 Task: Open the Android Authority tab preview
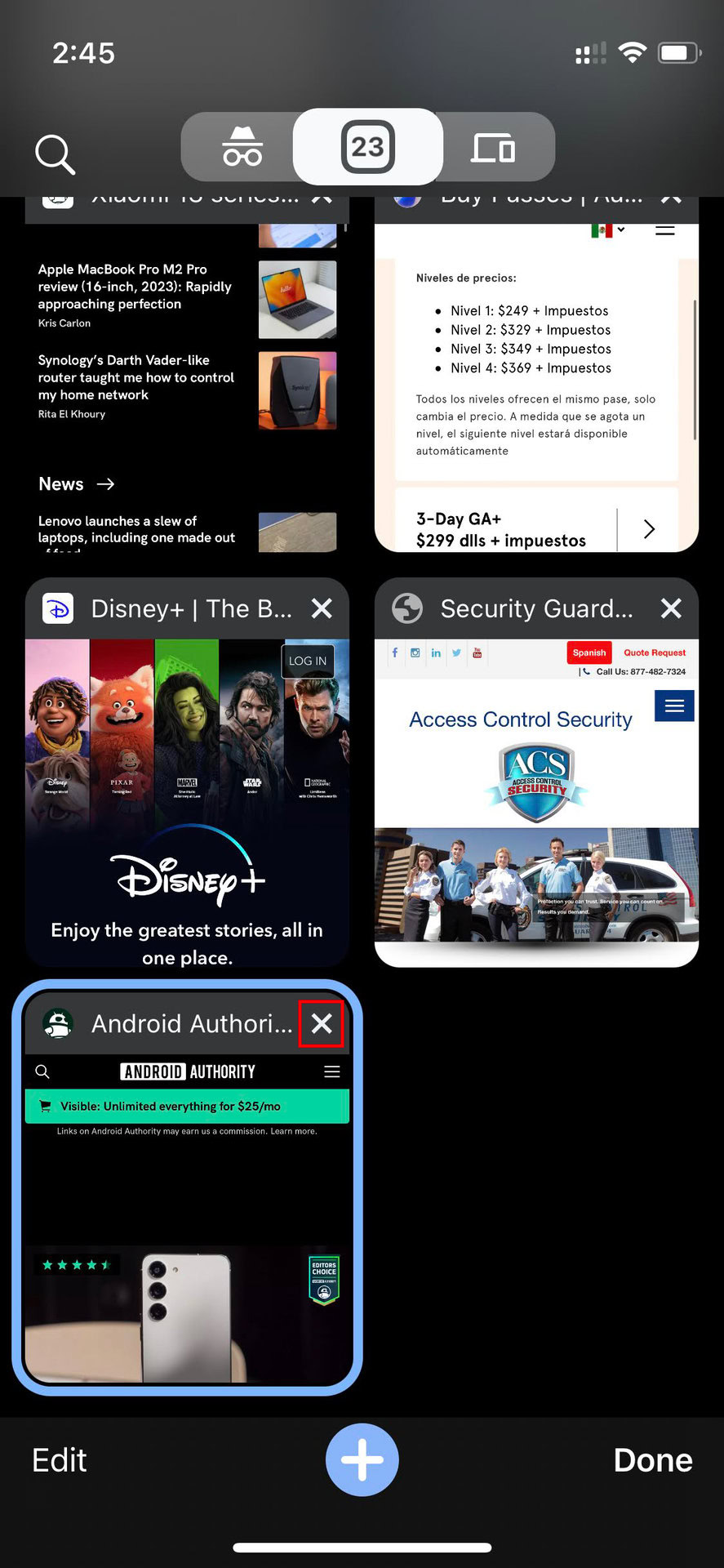point(187,1217)
